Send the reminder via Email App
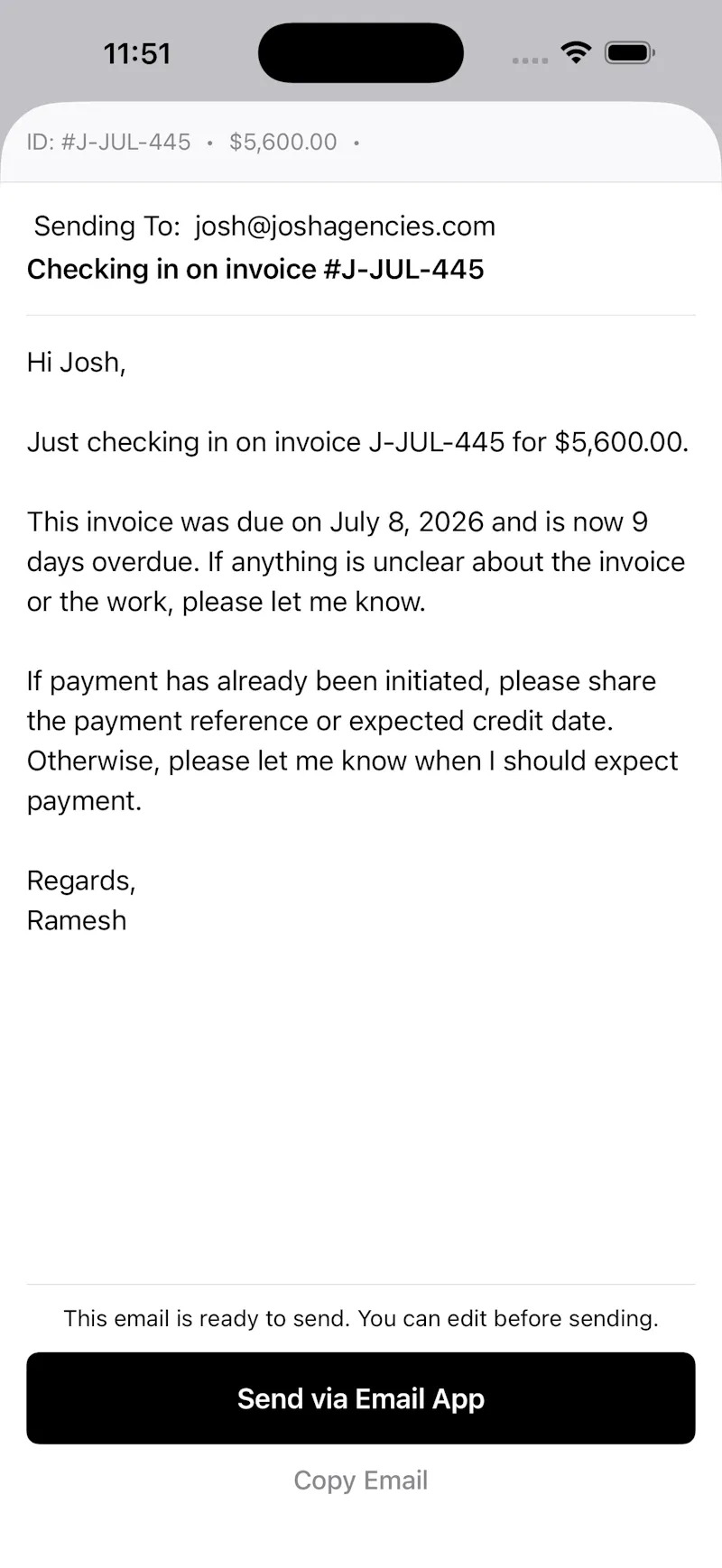The height and width of the screenshot is (1568, 722). [x=361, y=1397]
